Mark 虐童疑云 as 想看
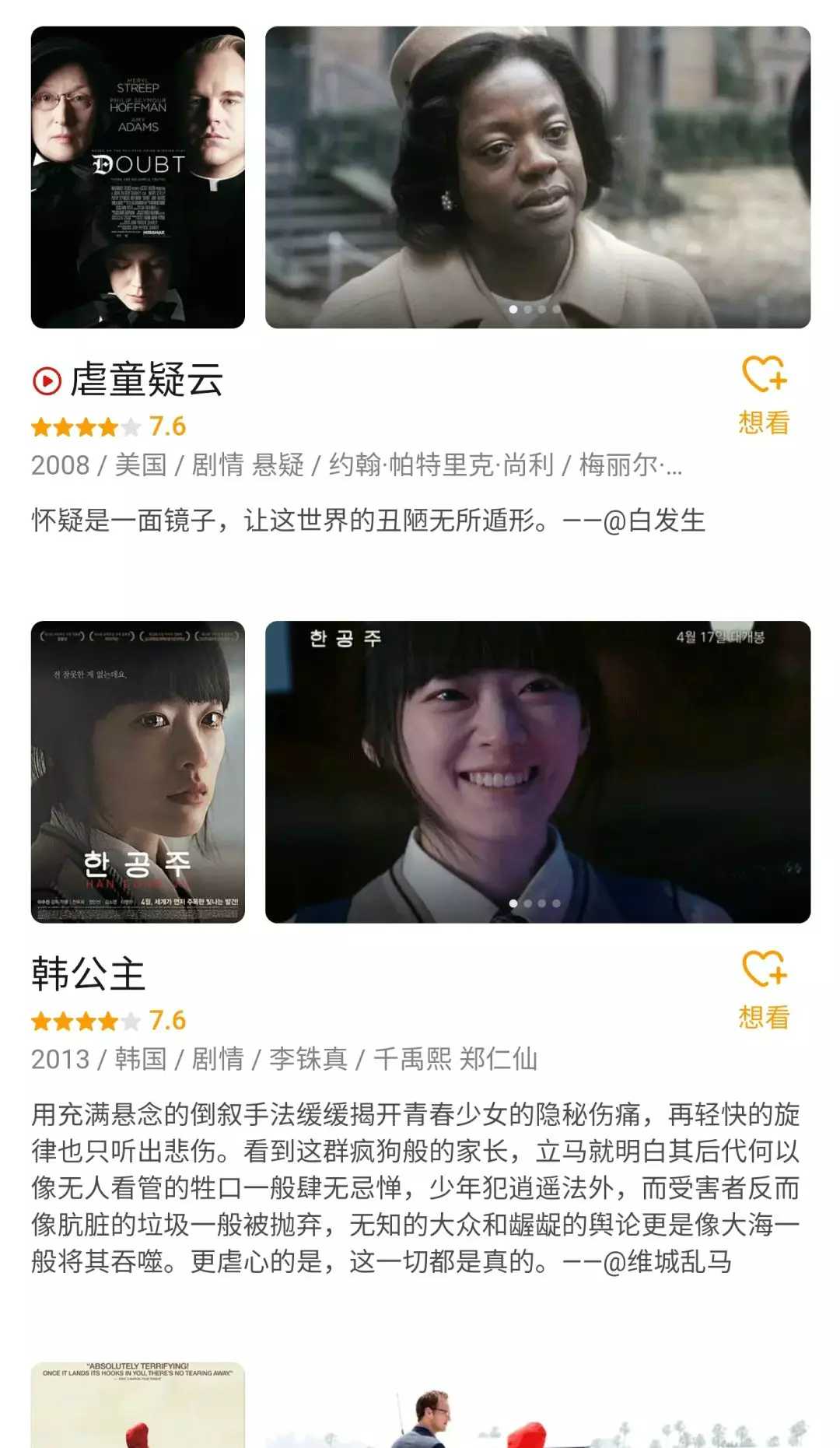The height and width of the screenshot is (1448, 840). [x=764, y=394]
